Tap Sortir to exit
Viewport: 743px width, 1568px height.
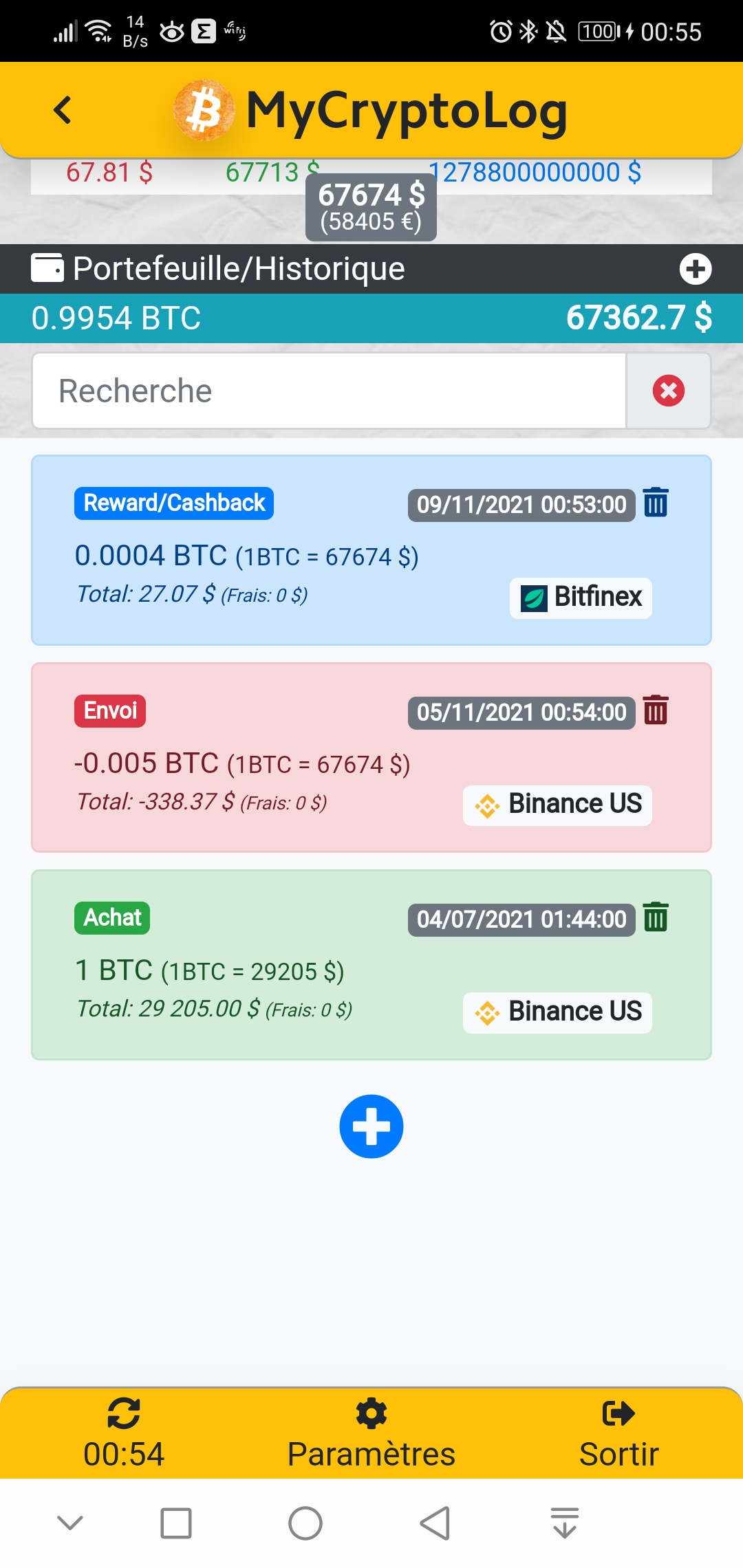(618, 1433)
